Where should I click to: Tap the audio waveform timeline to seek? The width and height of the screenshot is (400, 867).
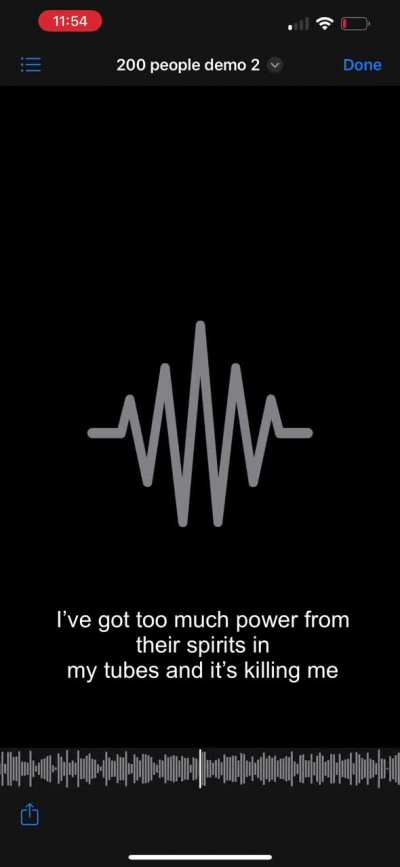[x=200, y=769]
